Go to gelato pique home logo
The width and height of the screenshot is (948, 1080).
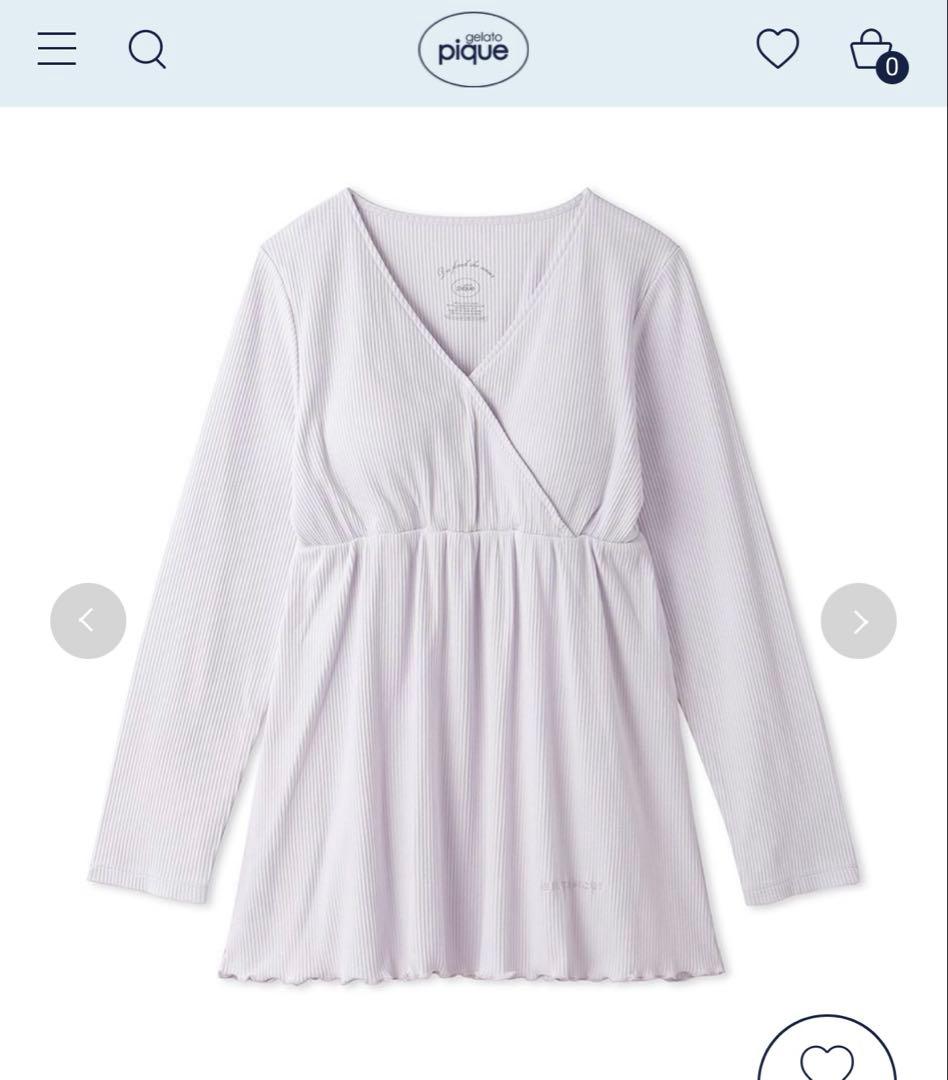[473, 49]
